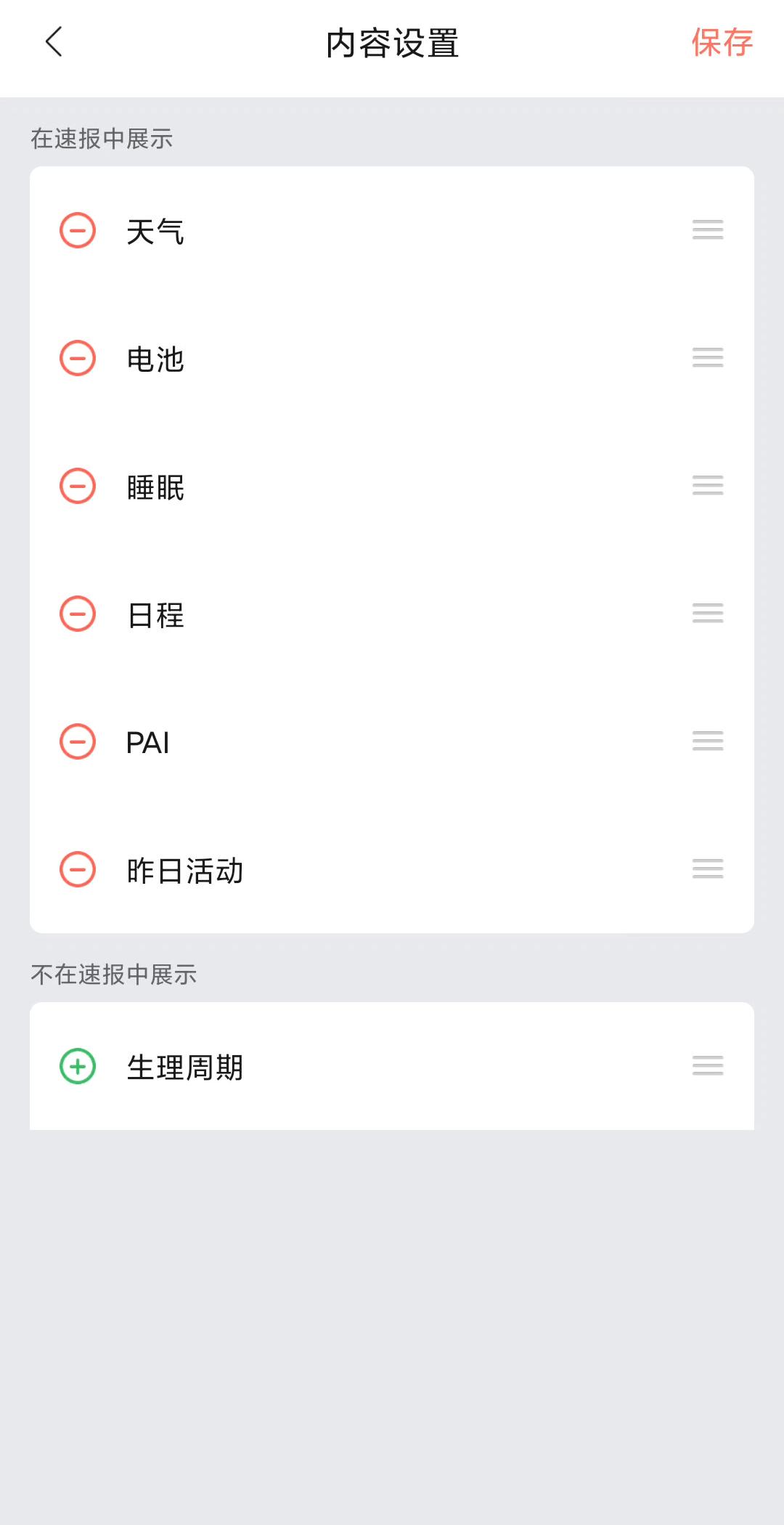Screen dimensions: 784x1525
Task: Remove PAI from the briefing
Action: [78, 741]
